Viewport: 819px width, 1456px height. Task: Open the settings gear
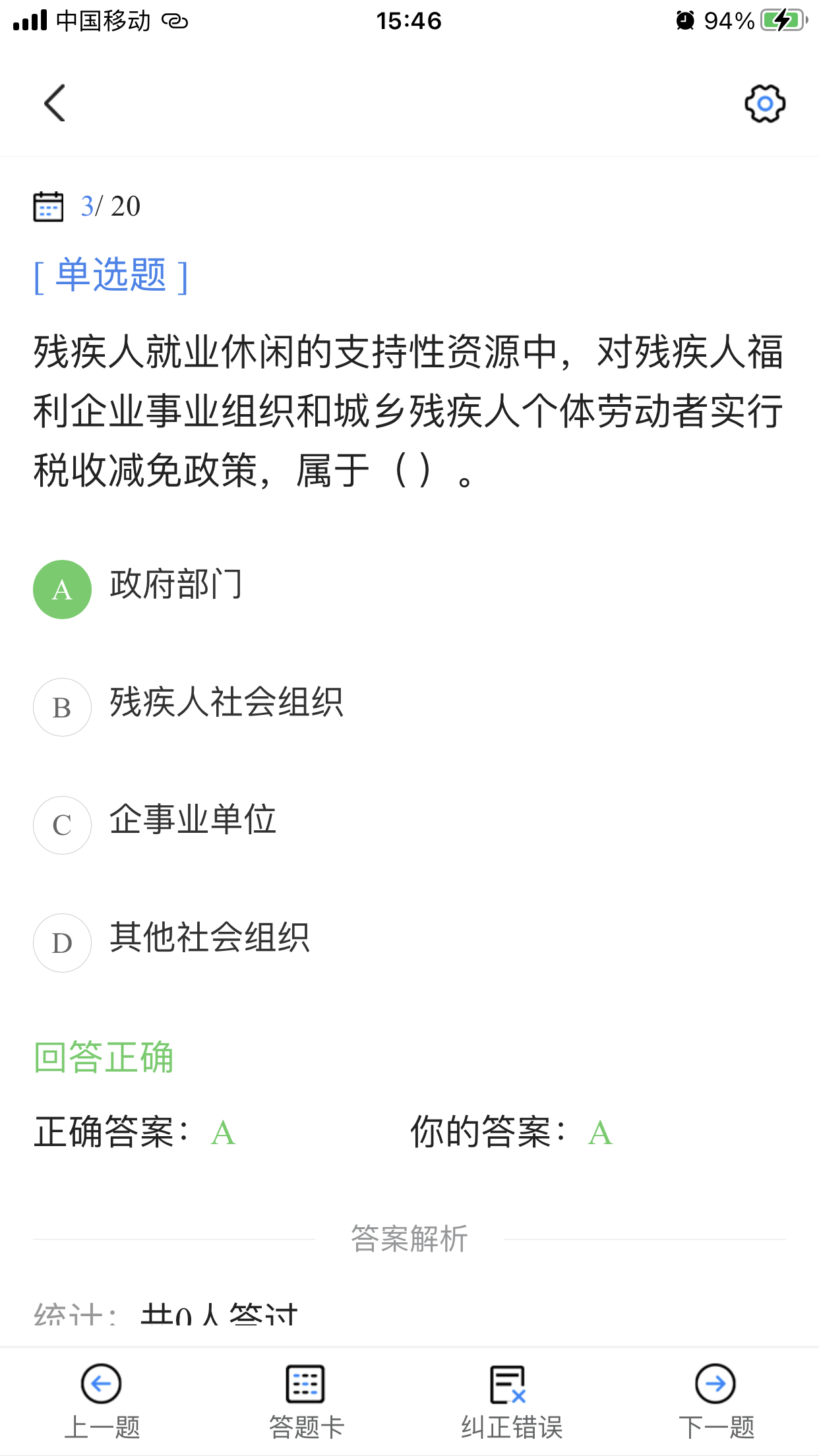coord(765,104)
